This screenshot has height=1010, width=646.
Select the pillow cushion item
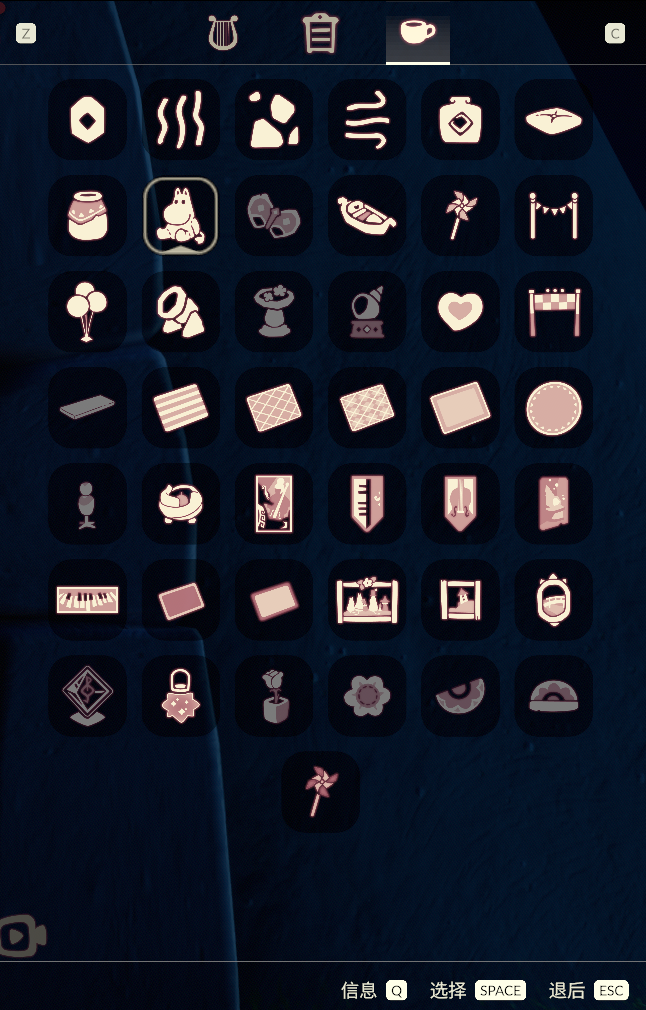pyautogui.click(x=553, y=120)
